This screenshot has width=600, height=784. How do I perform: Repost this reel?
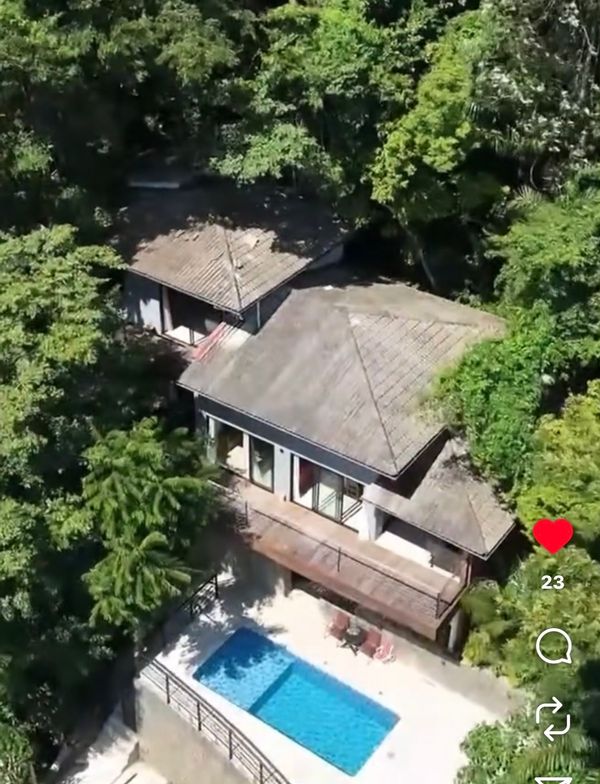[x=552, y=718]
